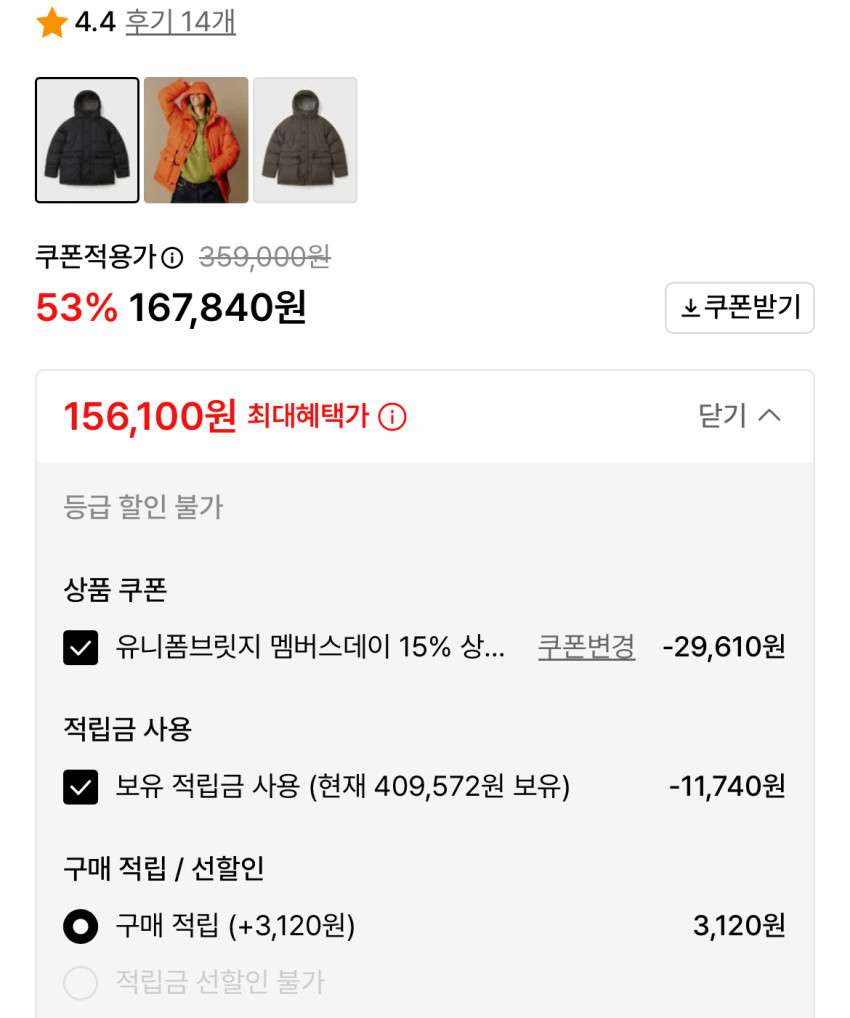Uncheck the 유니폼브릿지 멤버스데이 coupon
This screenshot has width=850, height=1018.
pos(81,648)
